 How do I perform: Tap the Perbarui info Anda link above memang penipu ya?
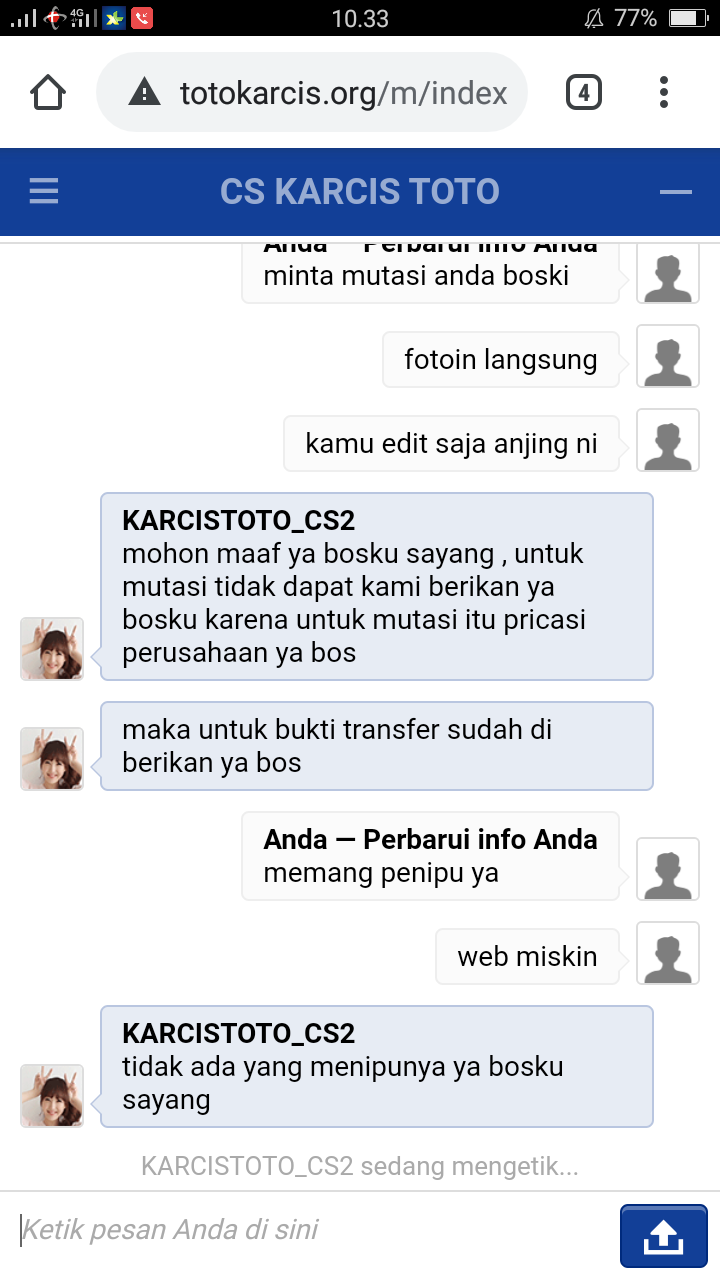[480, 839]
